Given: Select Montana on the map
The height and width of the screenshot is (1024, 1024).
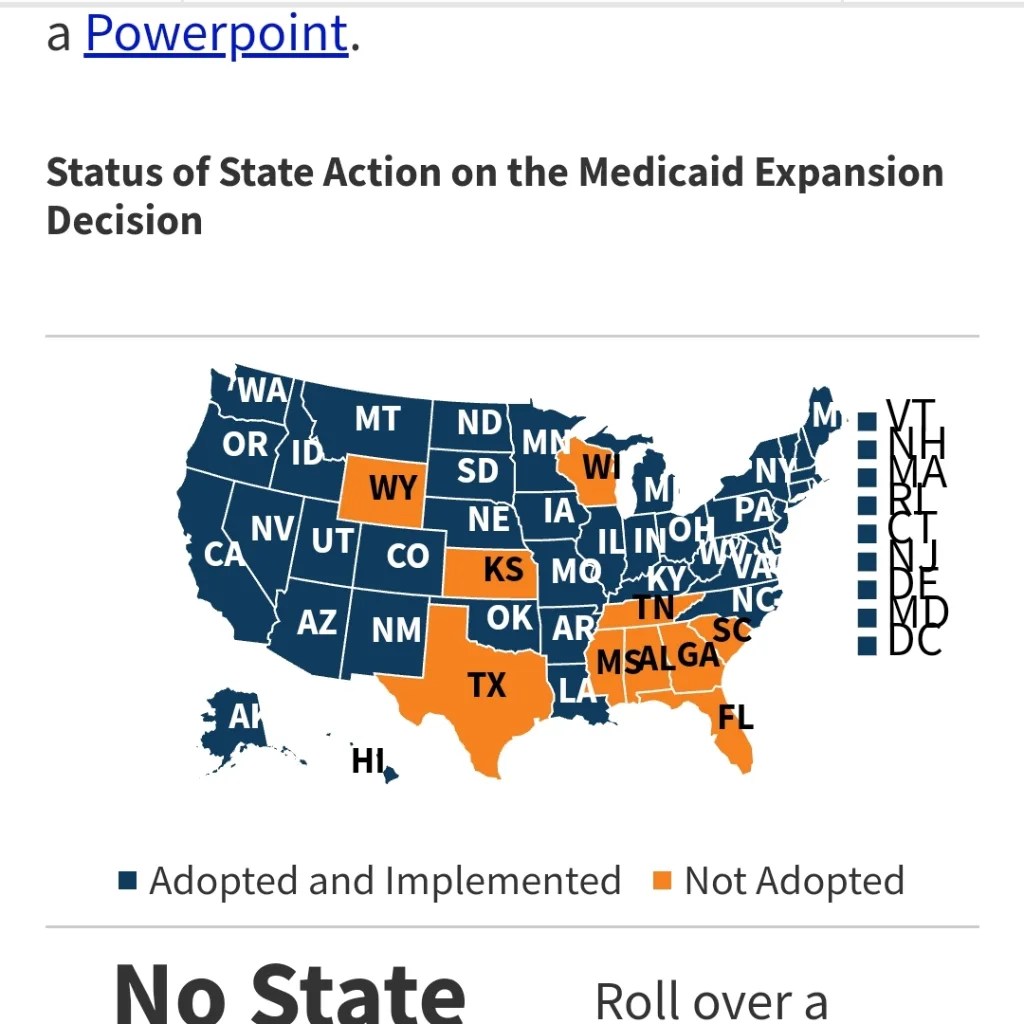Looking at the screenshot, I should (x=377, y=420).
